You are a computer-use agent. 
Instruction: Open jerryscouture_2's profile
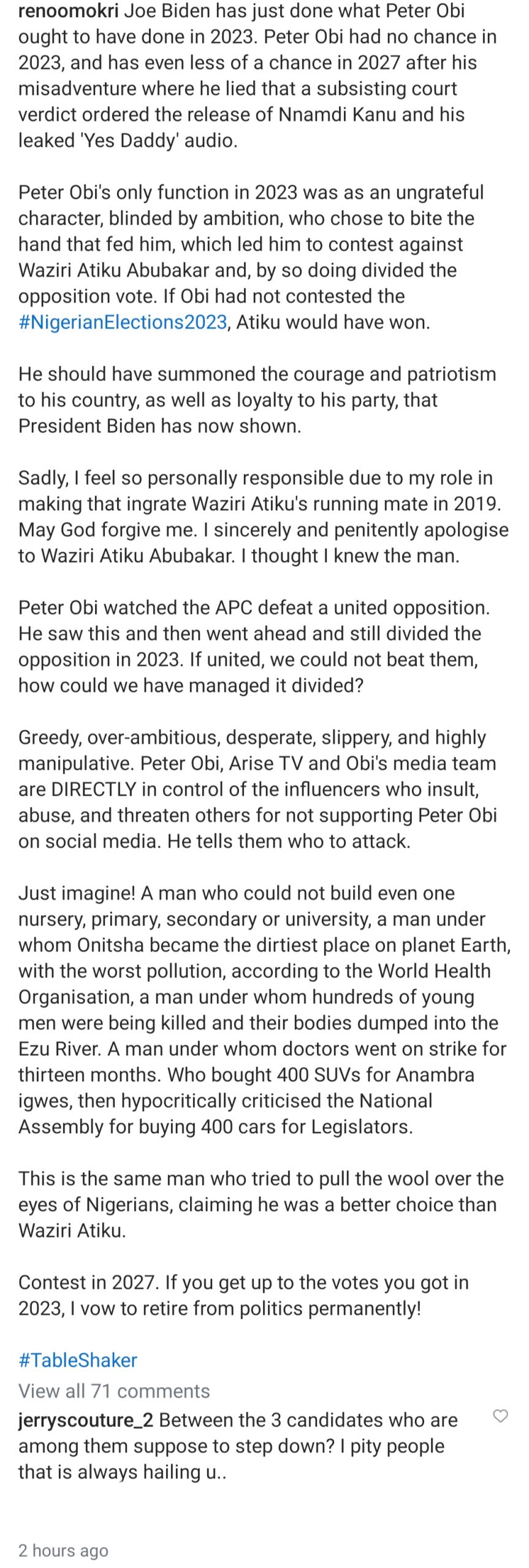[85, 1420]
